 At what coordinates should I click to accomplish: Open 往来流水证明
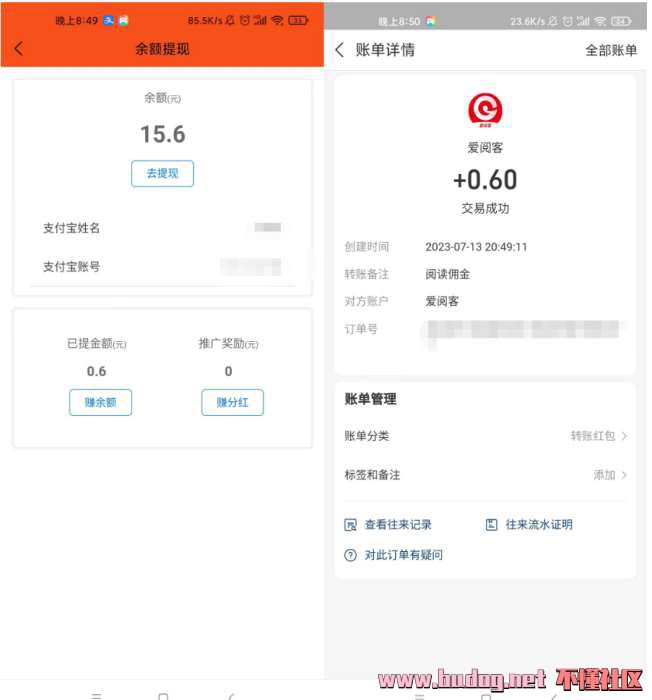(529, 525)
